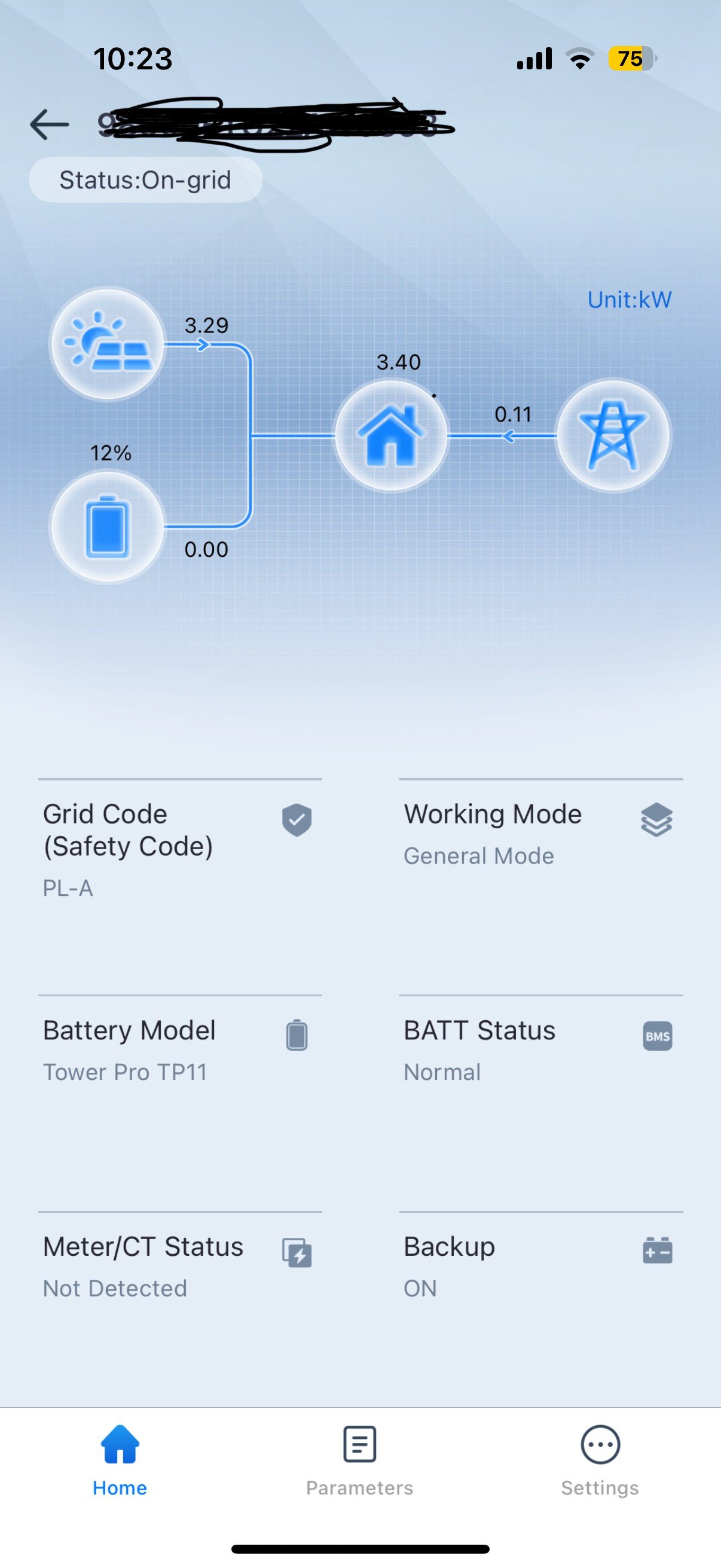
Task: Tap the solar panel icon in diagram
Action: pos(108,344)
